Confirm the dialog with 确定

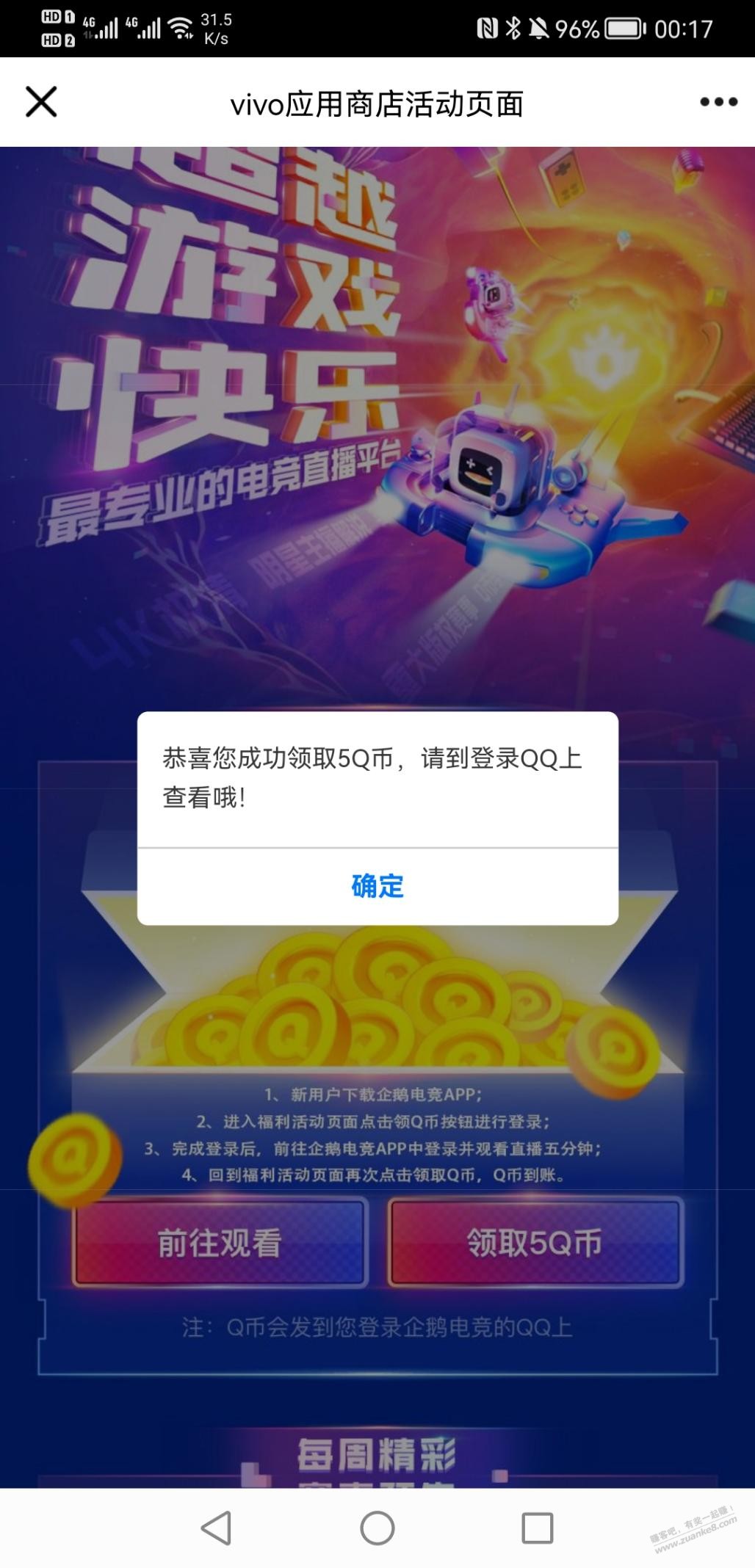pyautogui.click(x=377, y=886)
